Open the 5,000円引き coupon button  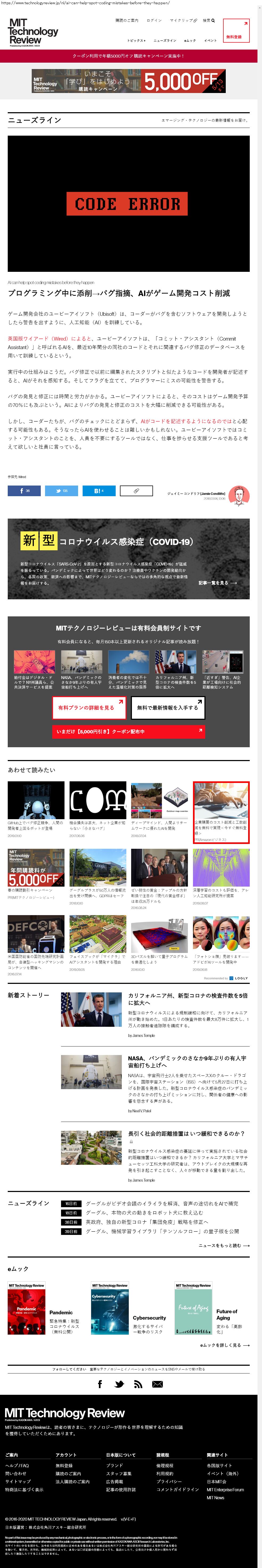[128, 731]
